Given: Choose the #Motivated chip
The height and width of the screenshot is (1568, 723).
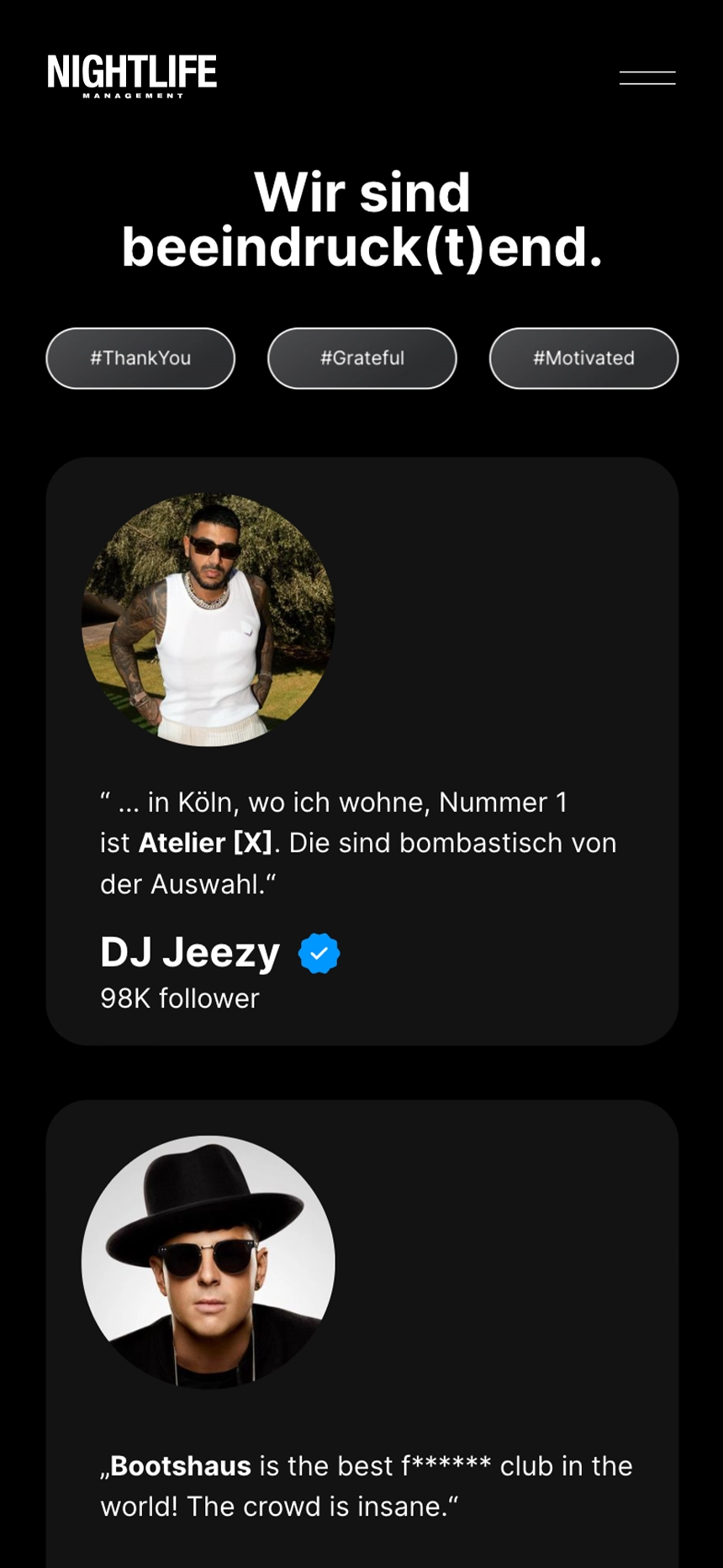Looking at the screenshot, I should coord(583,358).
